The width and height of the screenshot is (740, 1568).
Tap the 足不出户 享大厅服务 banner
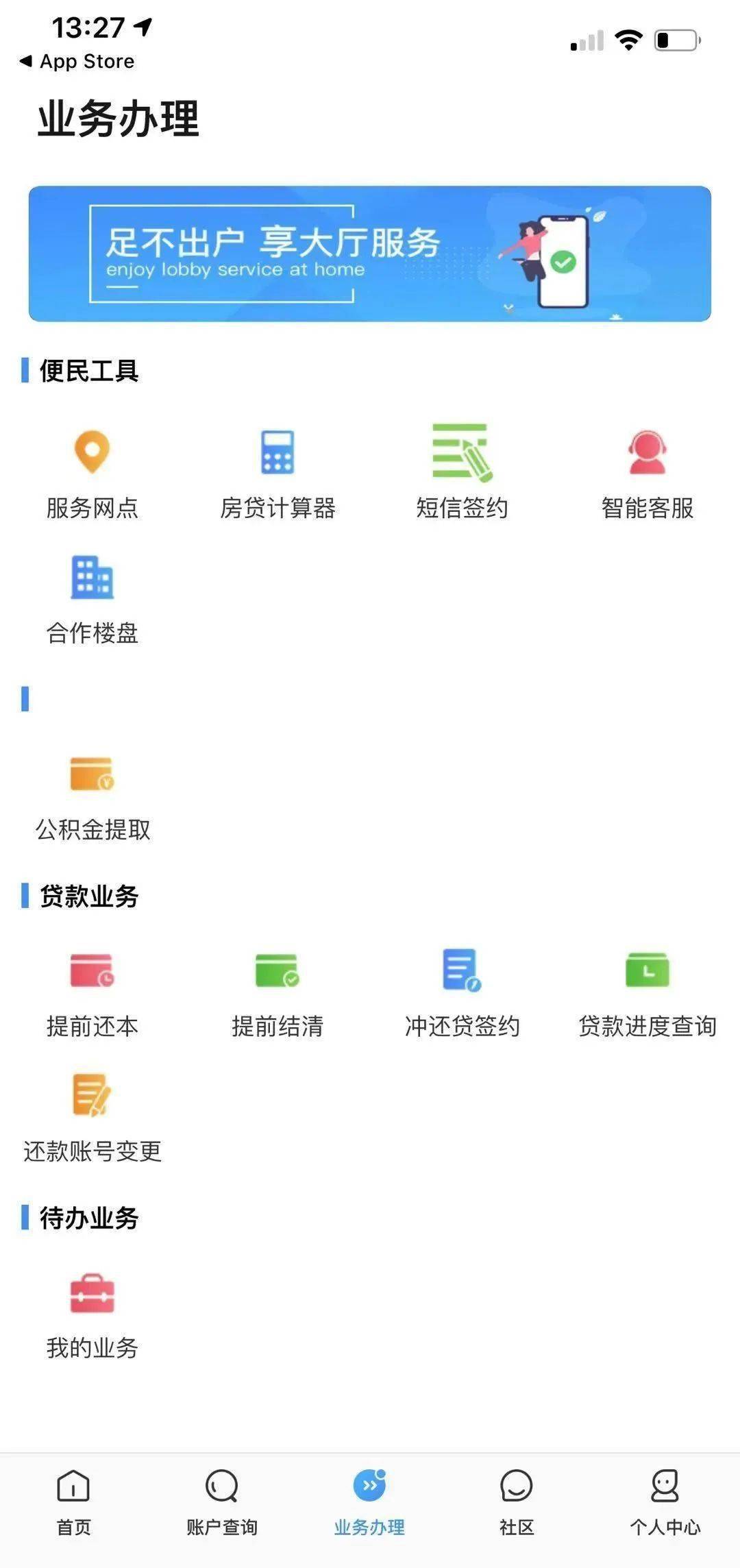(370, 254)
